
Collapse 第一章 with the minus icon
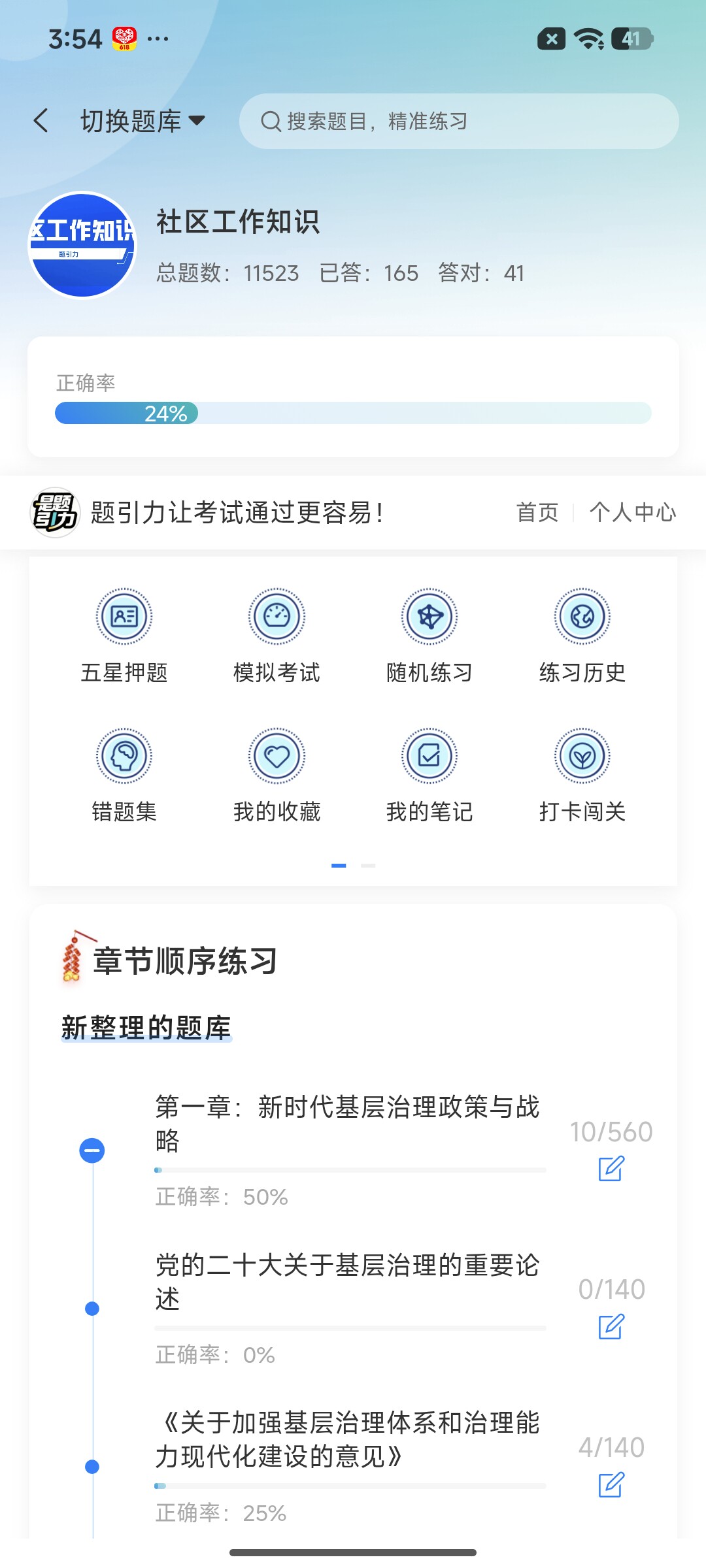tap(92, 1150)
